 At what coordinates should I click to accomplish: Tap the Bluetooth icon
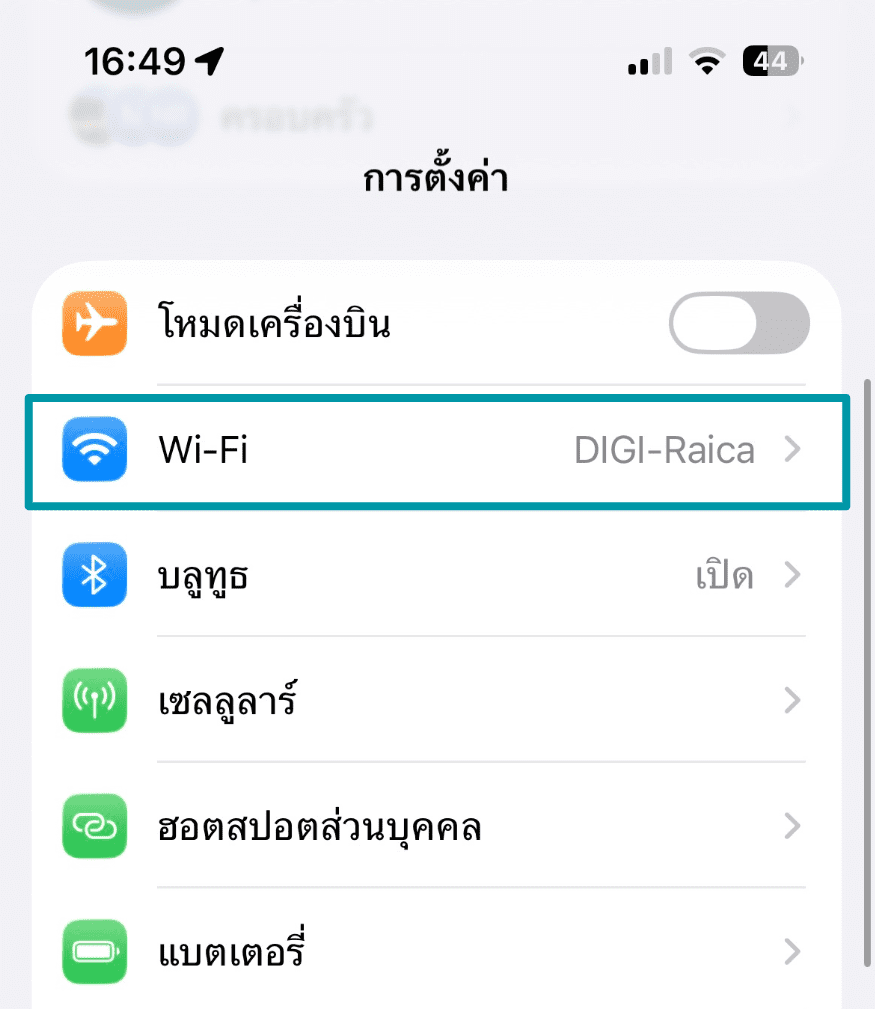(94, 575)
